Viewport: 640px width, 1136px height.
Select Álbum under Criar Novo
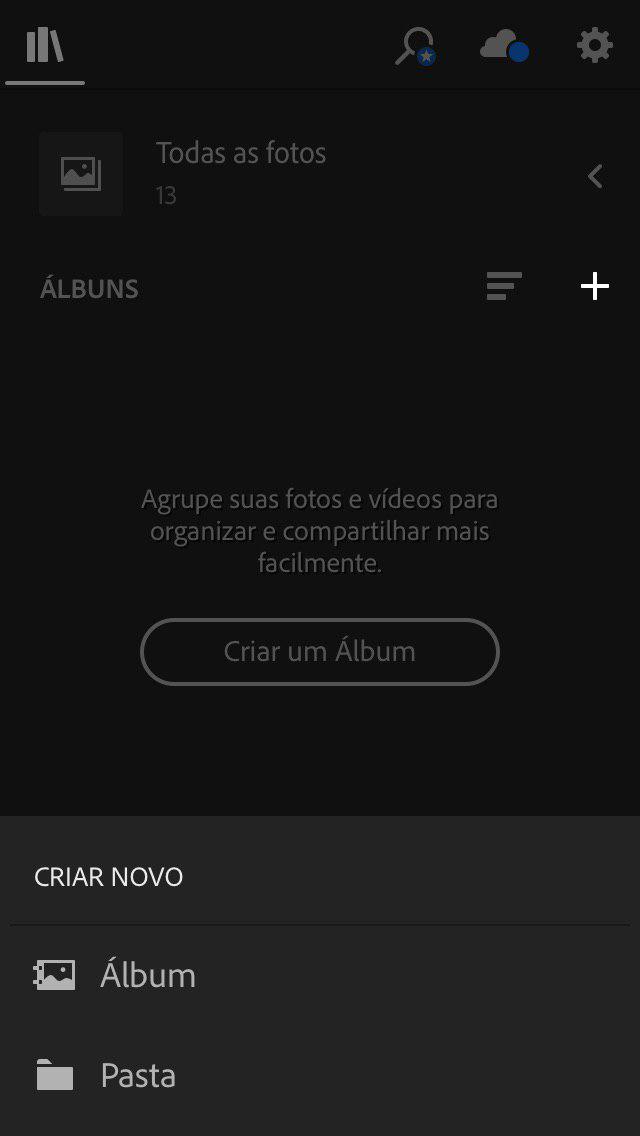[x=148, y=975]
